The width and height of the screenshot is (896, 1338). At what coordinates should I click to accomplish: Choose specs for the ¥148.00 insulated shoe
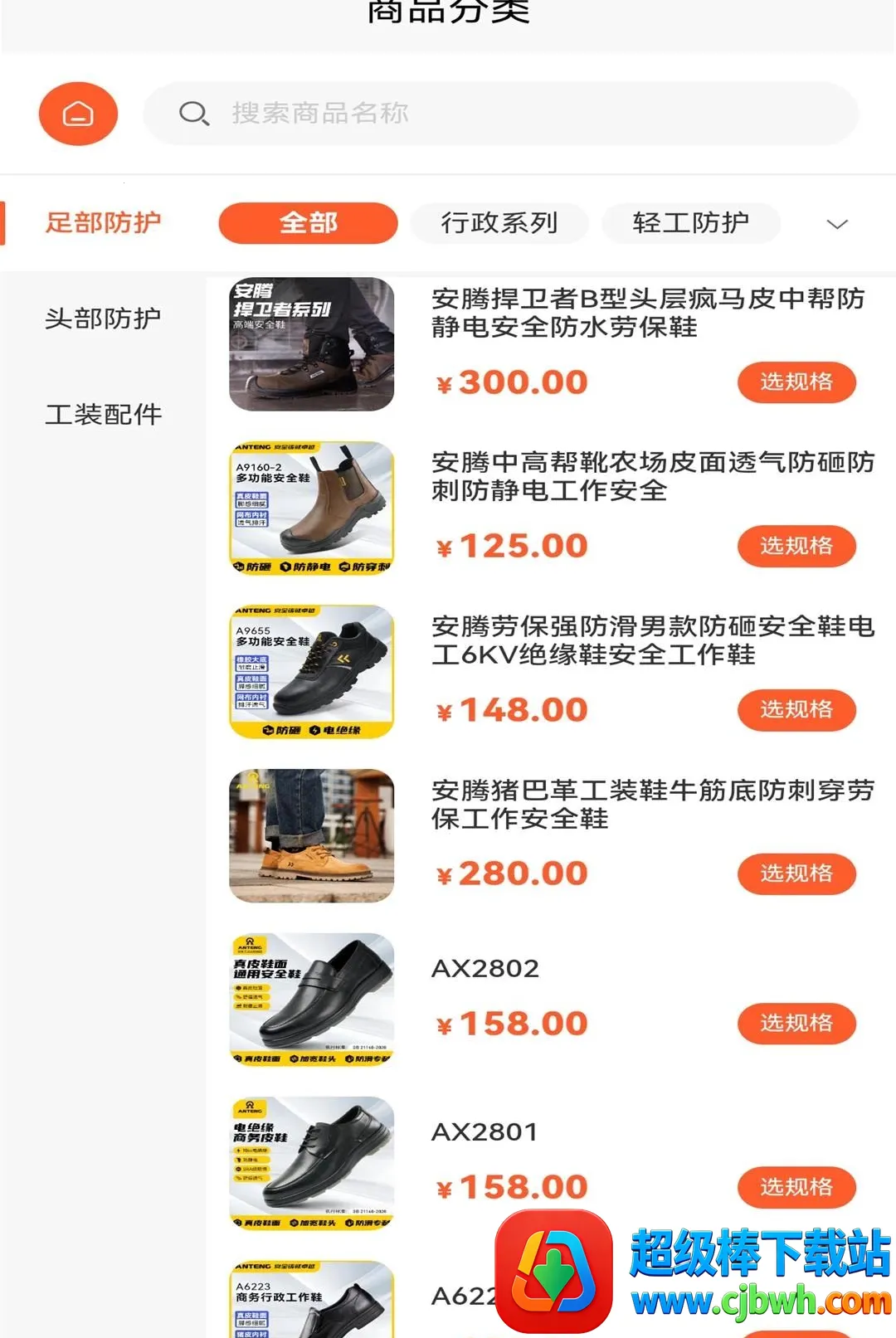[796, 710]
